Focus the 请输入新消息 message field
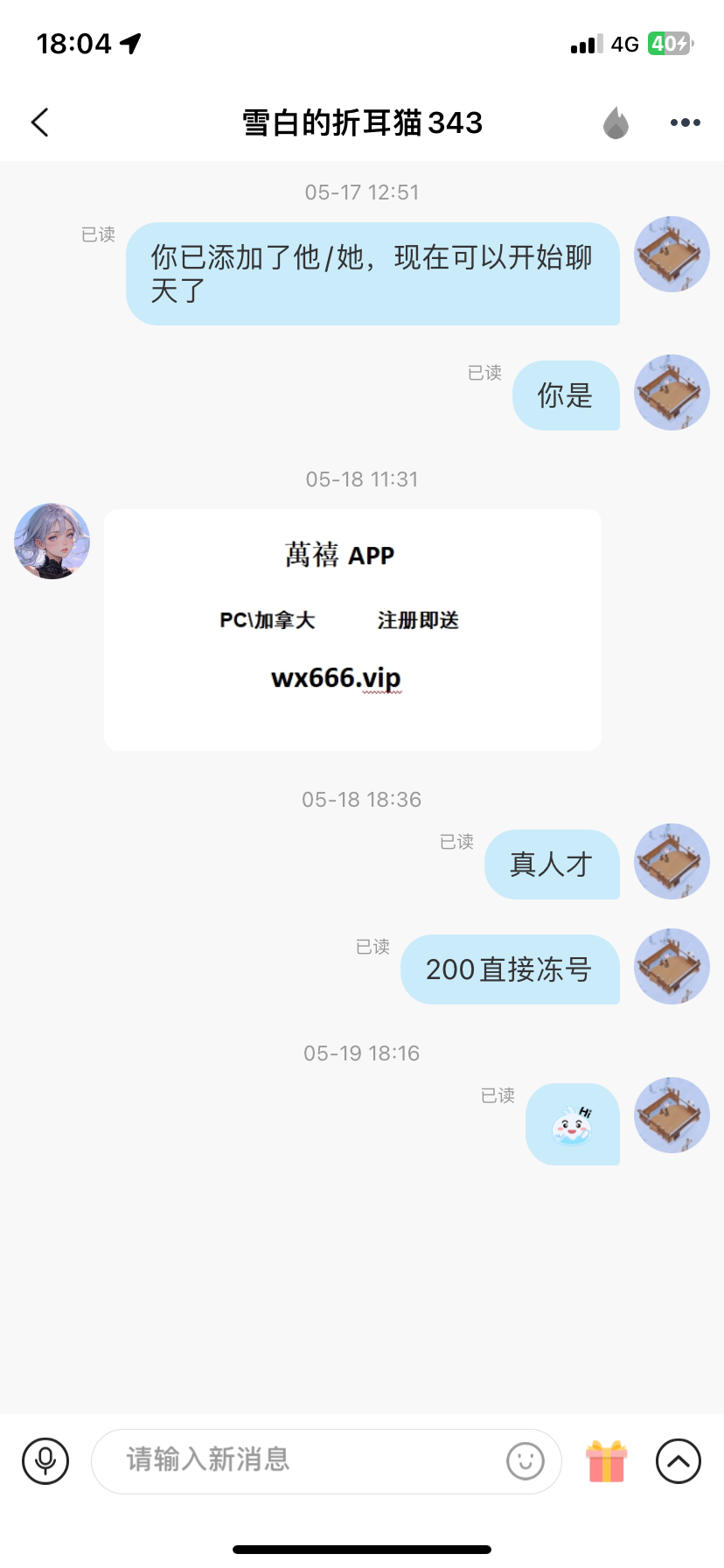 [x=306, y=1460]
